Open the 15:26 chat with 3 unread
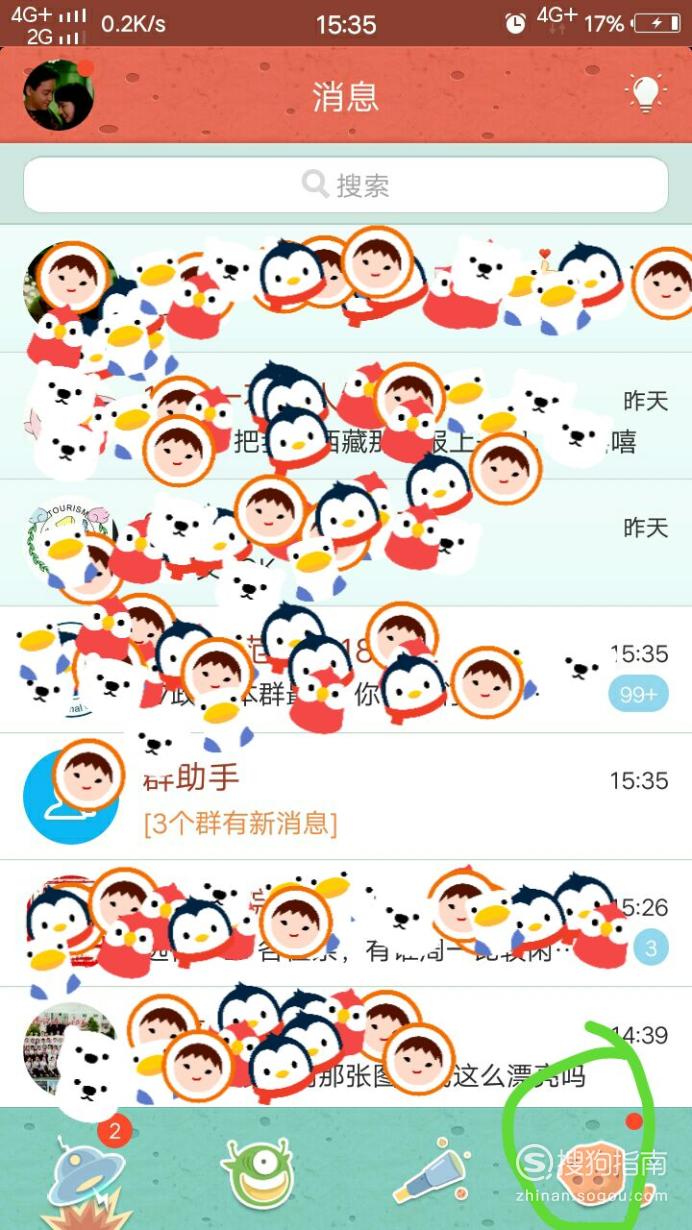Screen dimensions: 692x1230 346,923
